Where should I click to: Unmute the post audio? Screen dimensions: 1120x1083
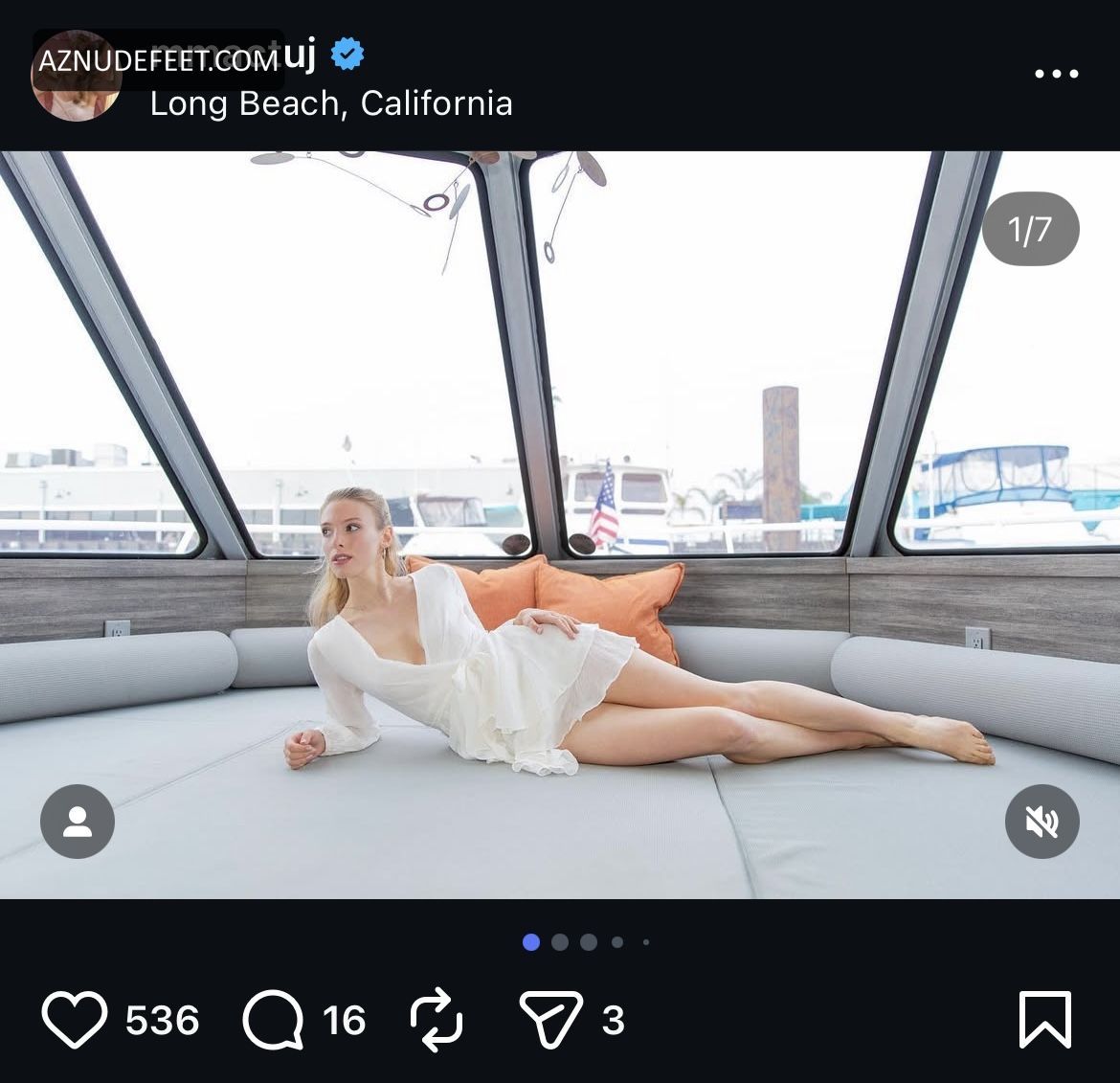(1042, 822)
